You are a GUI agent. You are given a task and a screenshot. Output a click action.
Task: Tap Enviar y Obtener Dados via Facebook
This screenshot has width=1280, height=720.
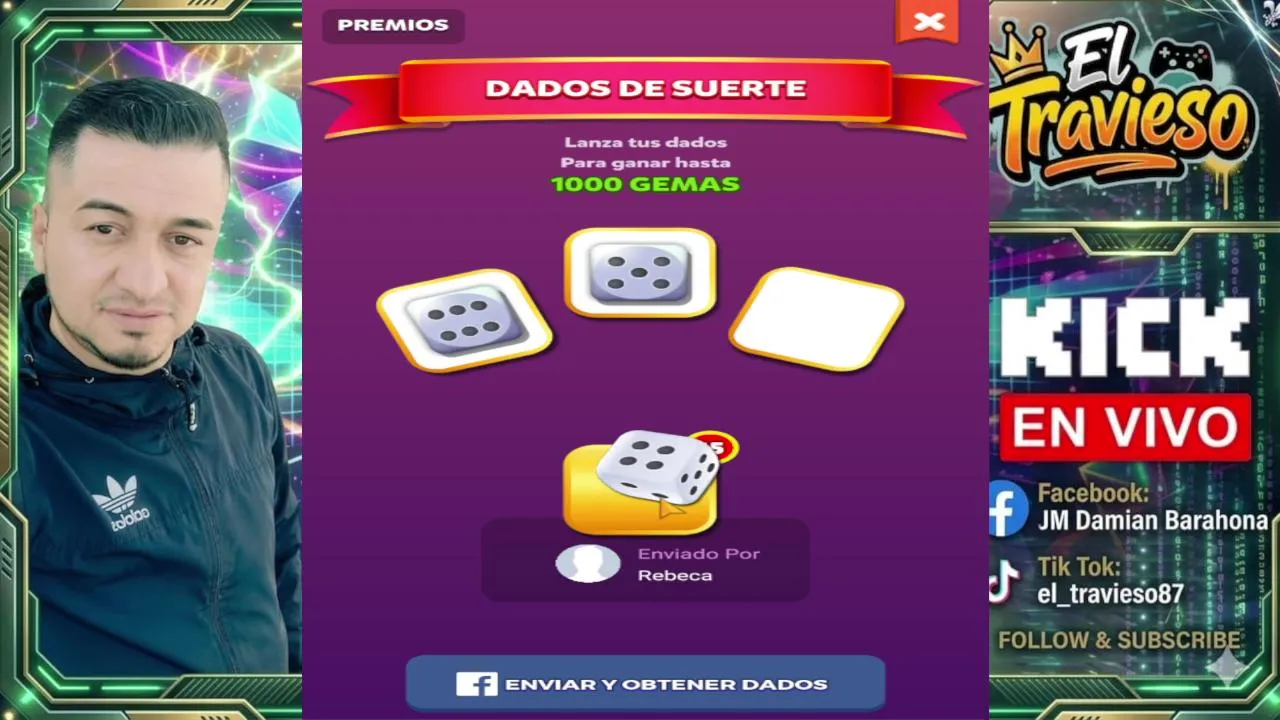click(x=645, y=684)
